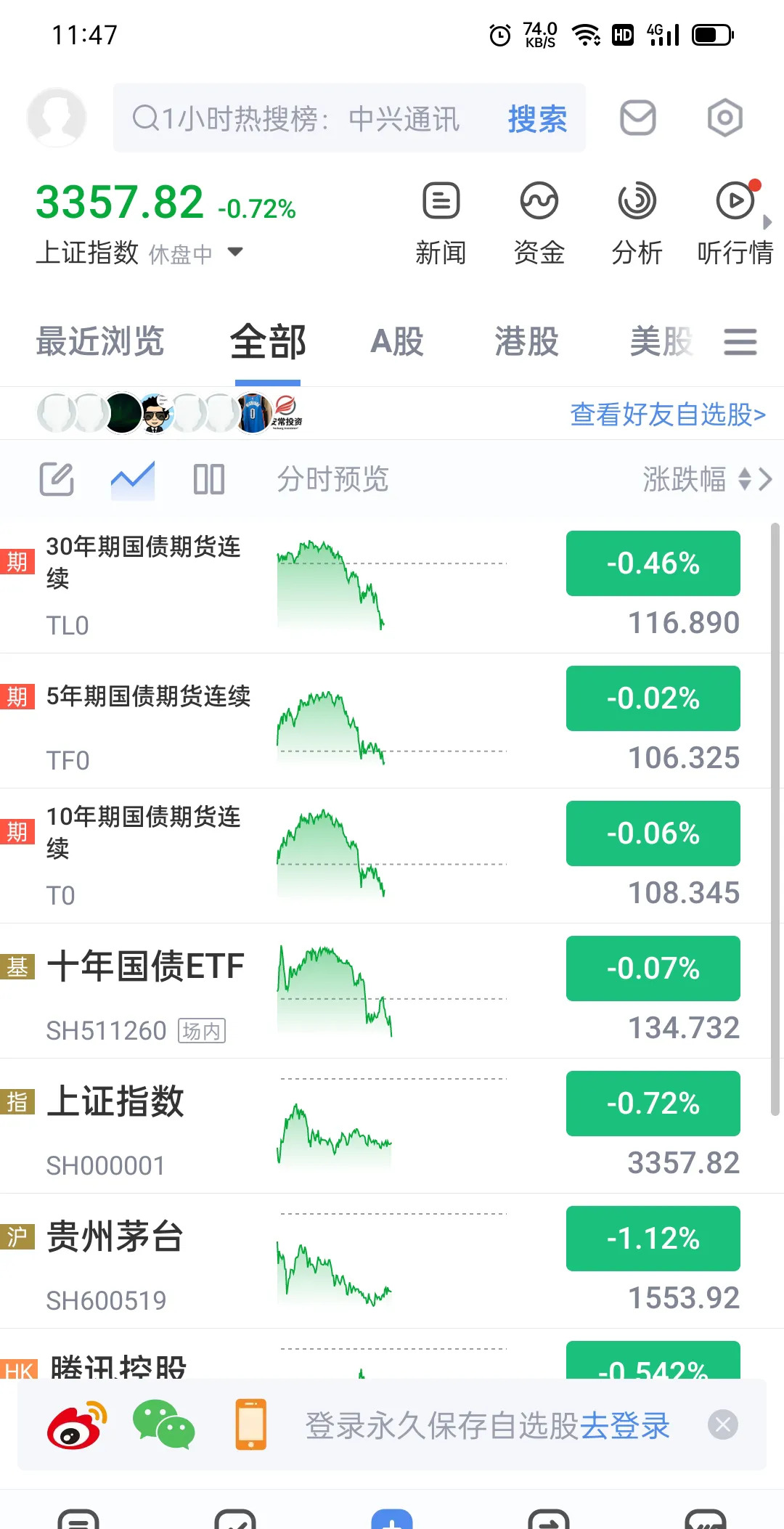Toggle the 分时预览 chart preview mode
The image size is (784, 1529).
tap(332, 479)
